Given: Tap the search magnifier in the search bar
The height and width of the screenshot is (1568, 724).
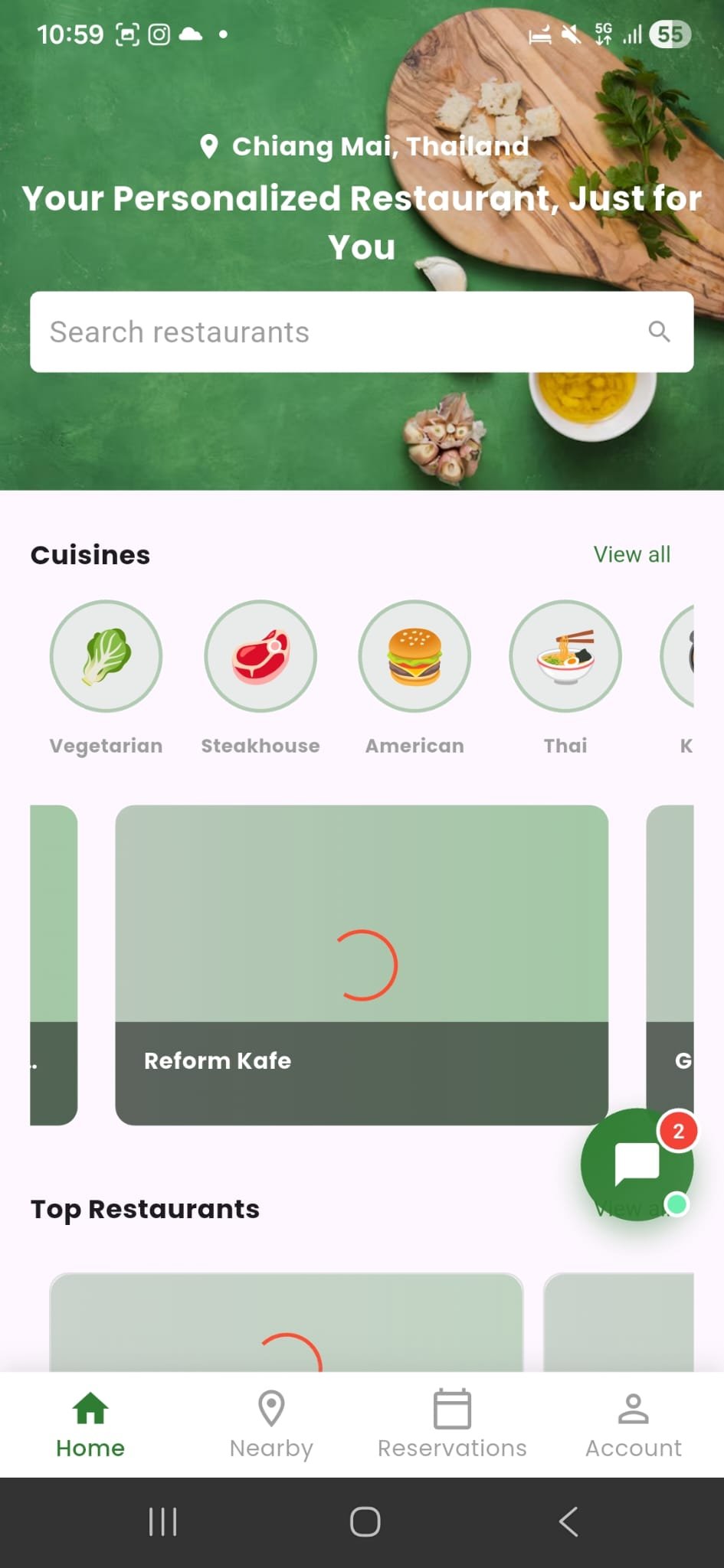Looking at the screenshot, I should point(660,332).
